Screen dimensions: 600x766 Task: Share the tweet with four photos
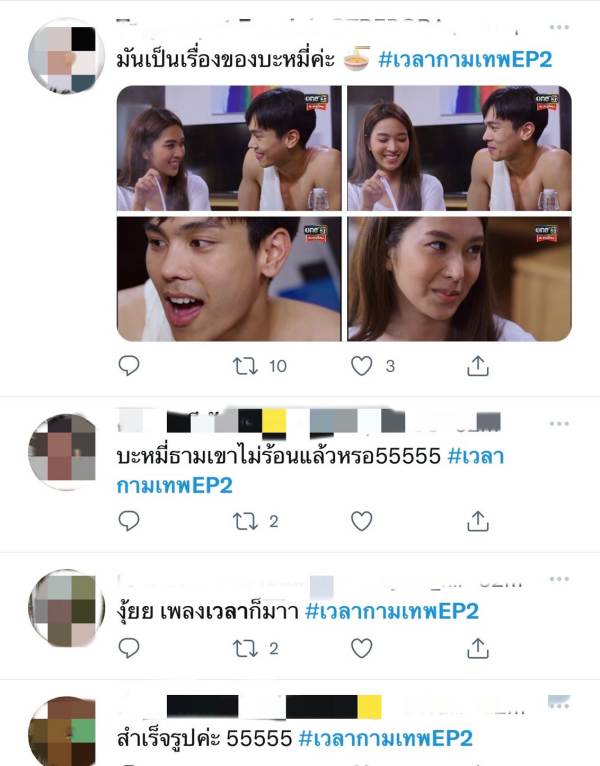pos(478,366)
